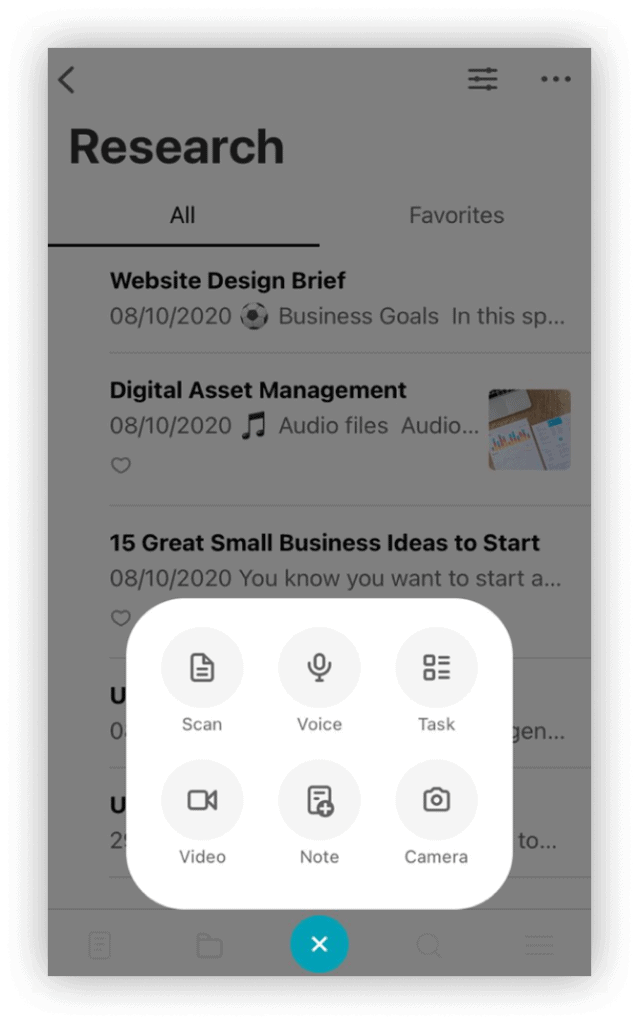Choose the Video option
The width and height of the screenshot is (639, 1024).
tap(202, 800)
